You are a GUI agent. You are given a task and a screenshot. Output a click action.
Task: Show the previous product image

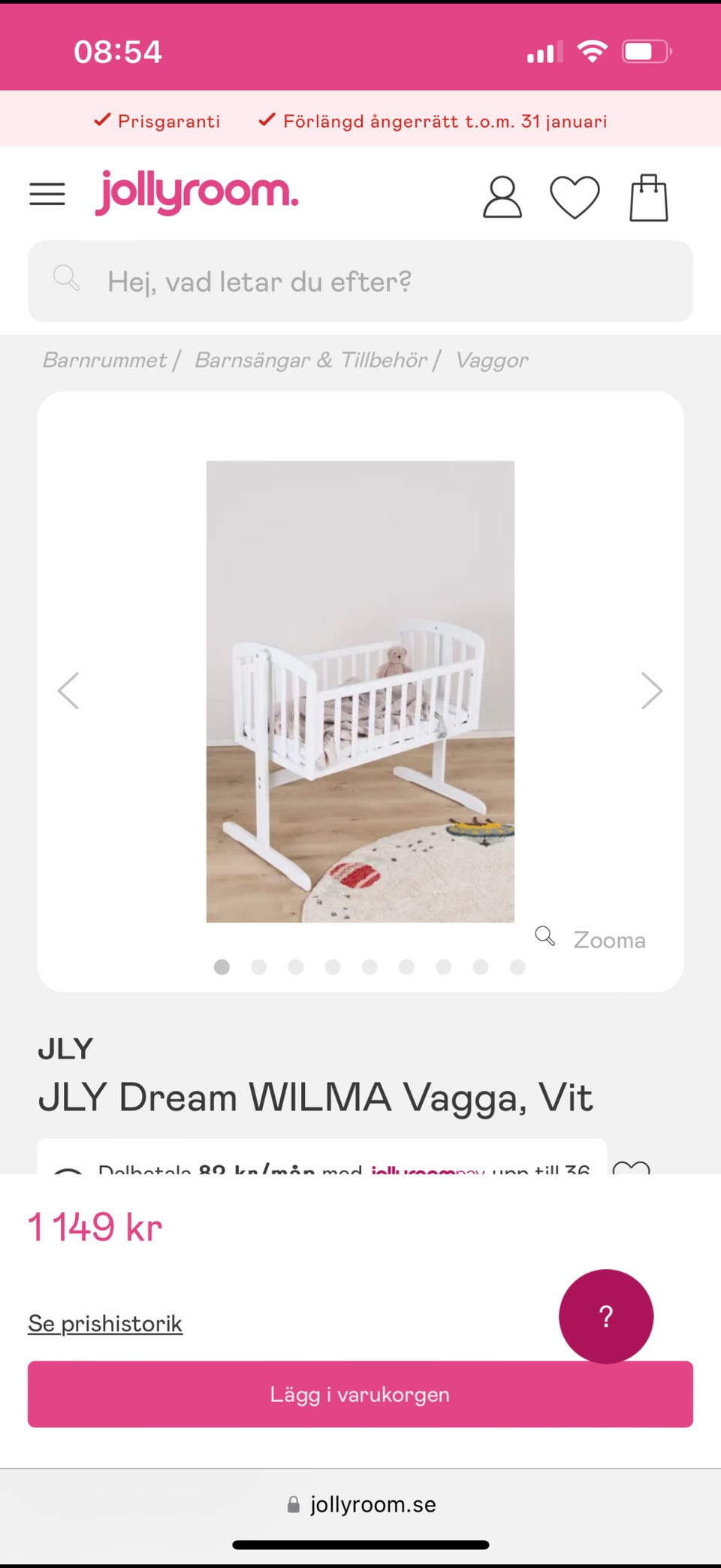click(x=68, y=690)
